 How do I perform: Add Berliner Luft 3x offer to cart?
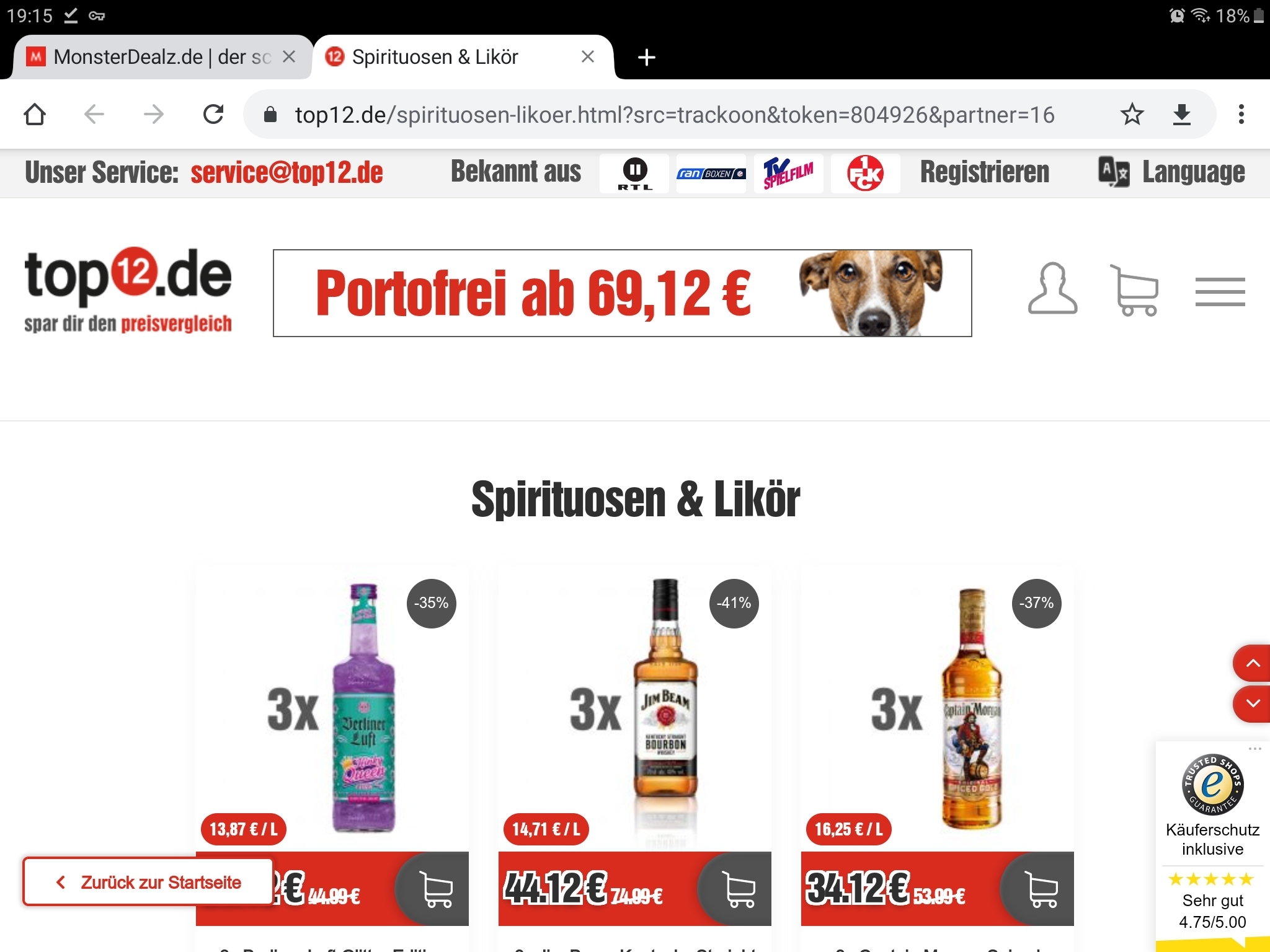pos(437,889)
